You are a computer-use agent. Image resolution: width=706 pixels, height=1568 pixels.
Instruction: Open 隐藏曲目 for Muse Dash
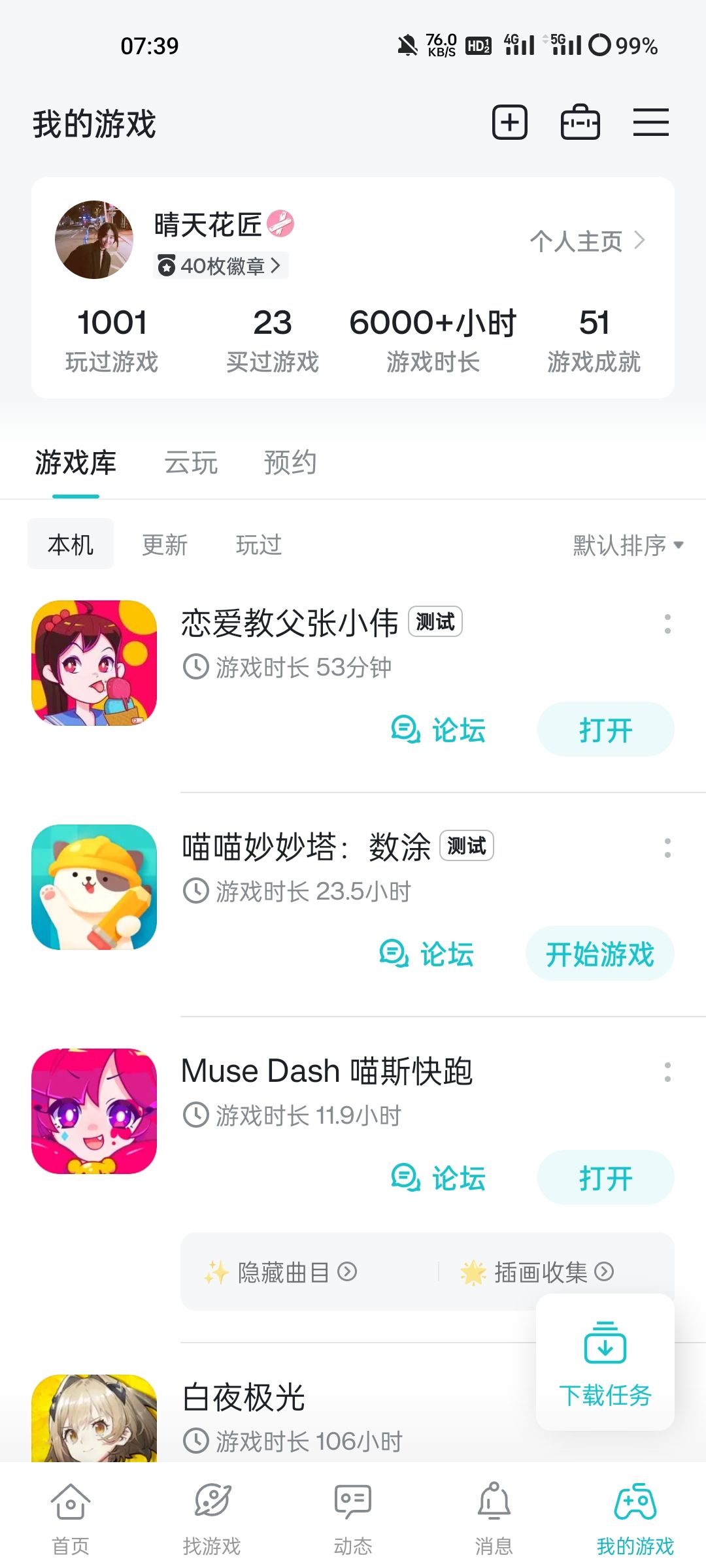coord(280,1272)
